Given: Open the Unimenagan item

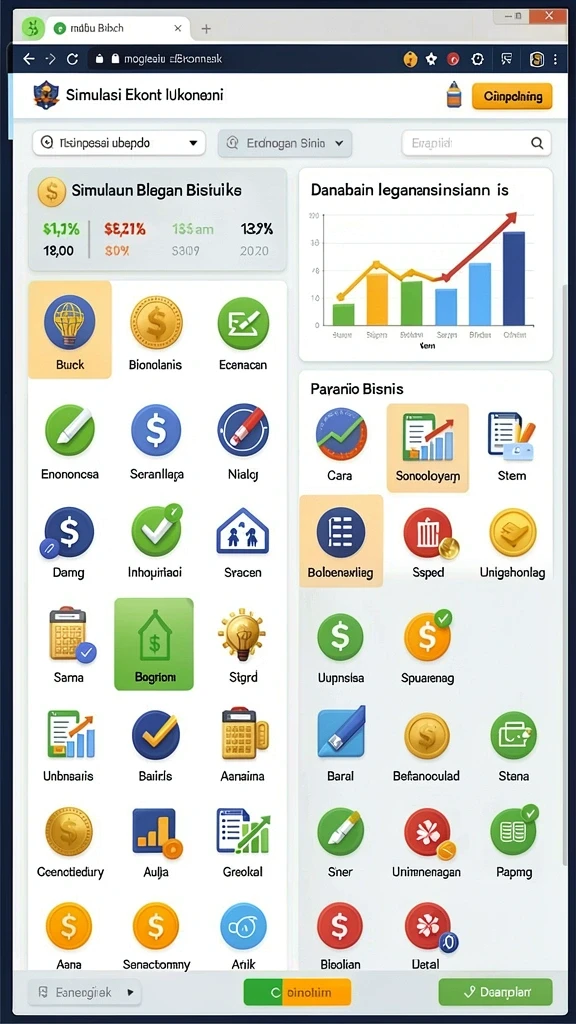Looking at the screenshot, I should (426, 842).
